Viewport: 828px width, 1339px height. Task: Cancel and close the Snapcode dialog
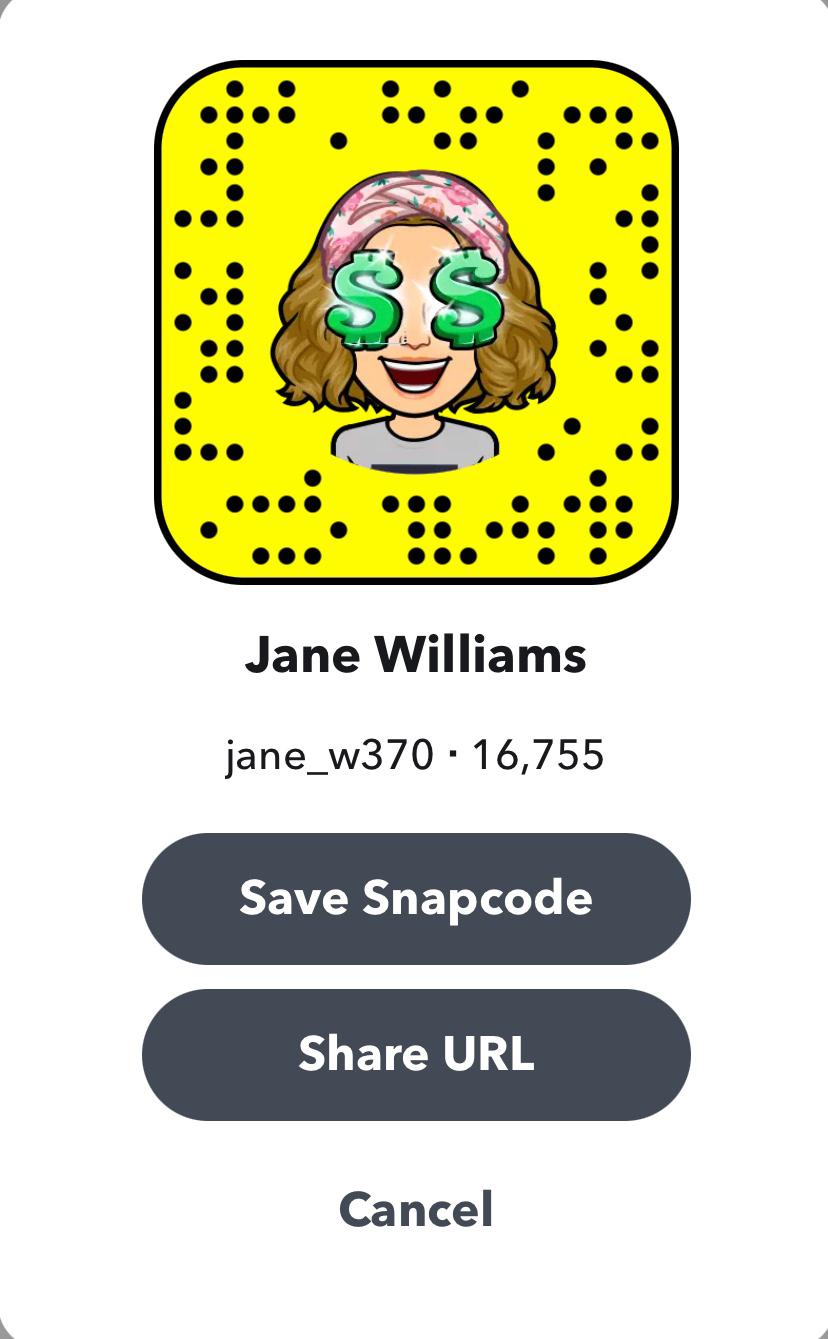coord(416,1209)
